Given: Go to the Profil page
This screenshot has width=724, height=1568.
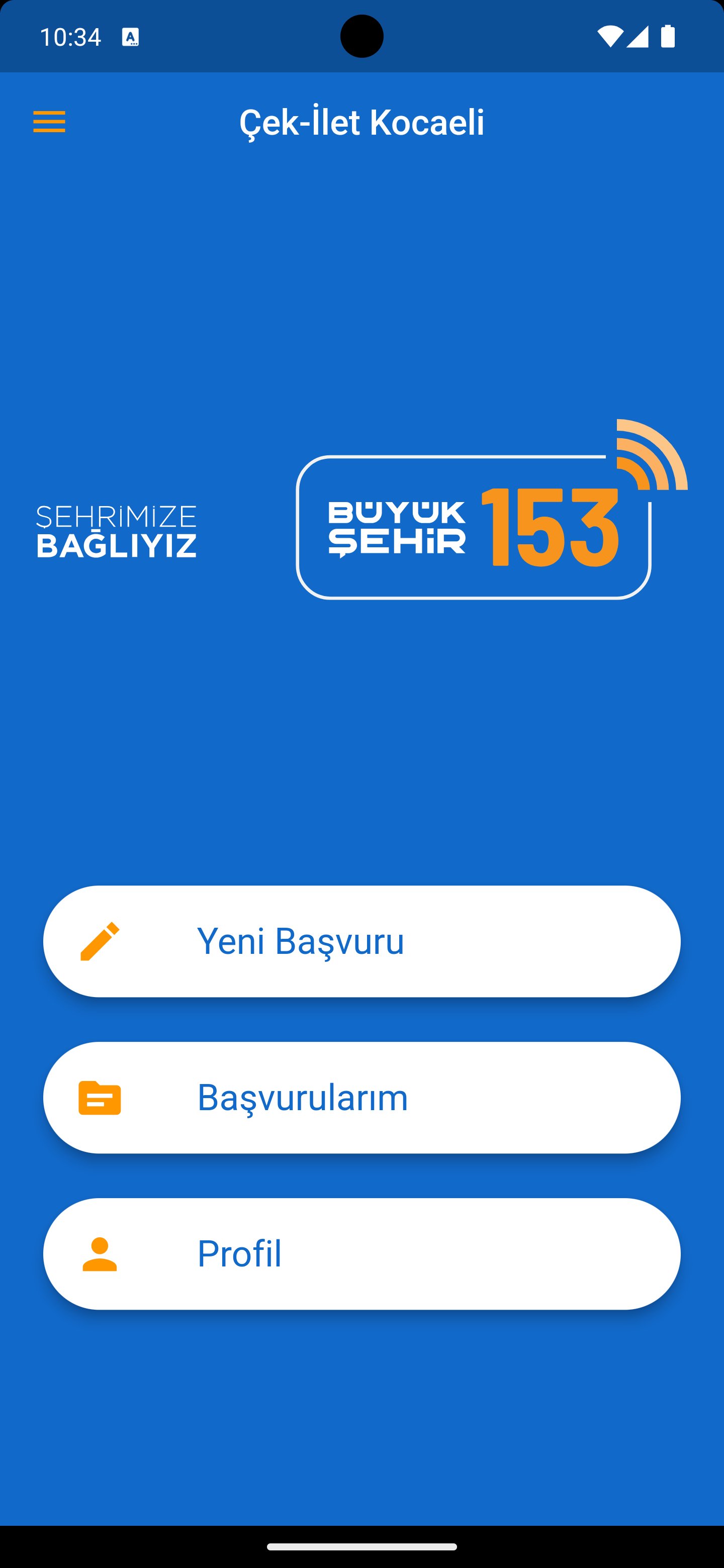Looking at the screenshot, I should pos(361,1254).
